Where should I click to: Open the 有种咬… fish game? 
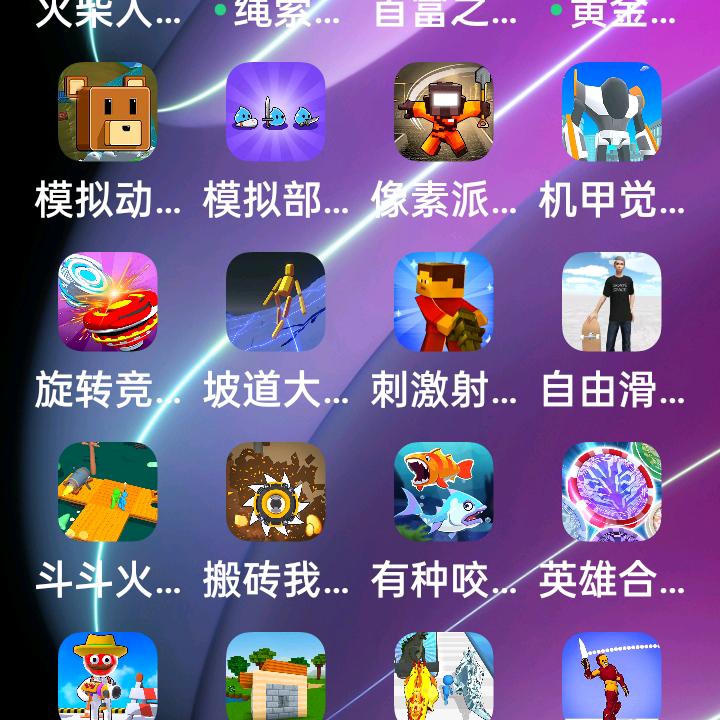pyautogui.click(x=444, y=492)
